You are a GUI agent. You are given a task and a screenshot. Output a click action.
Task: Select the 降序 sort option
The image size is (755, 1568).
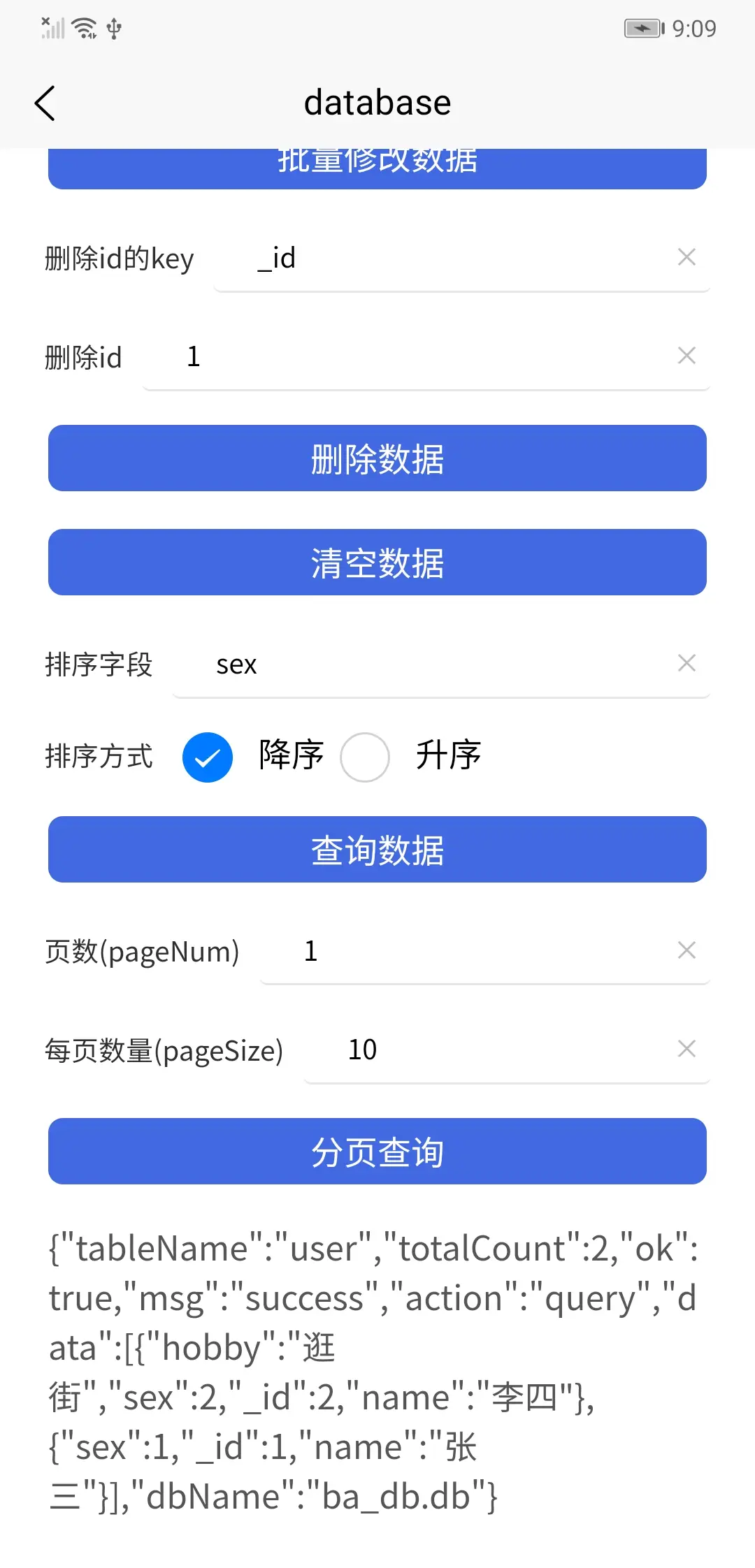[208, 757]
